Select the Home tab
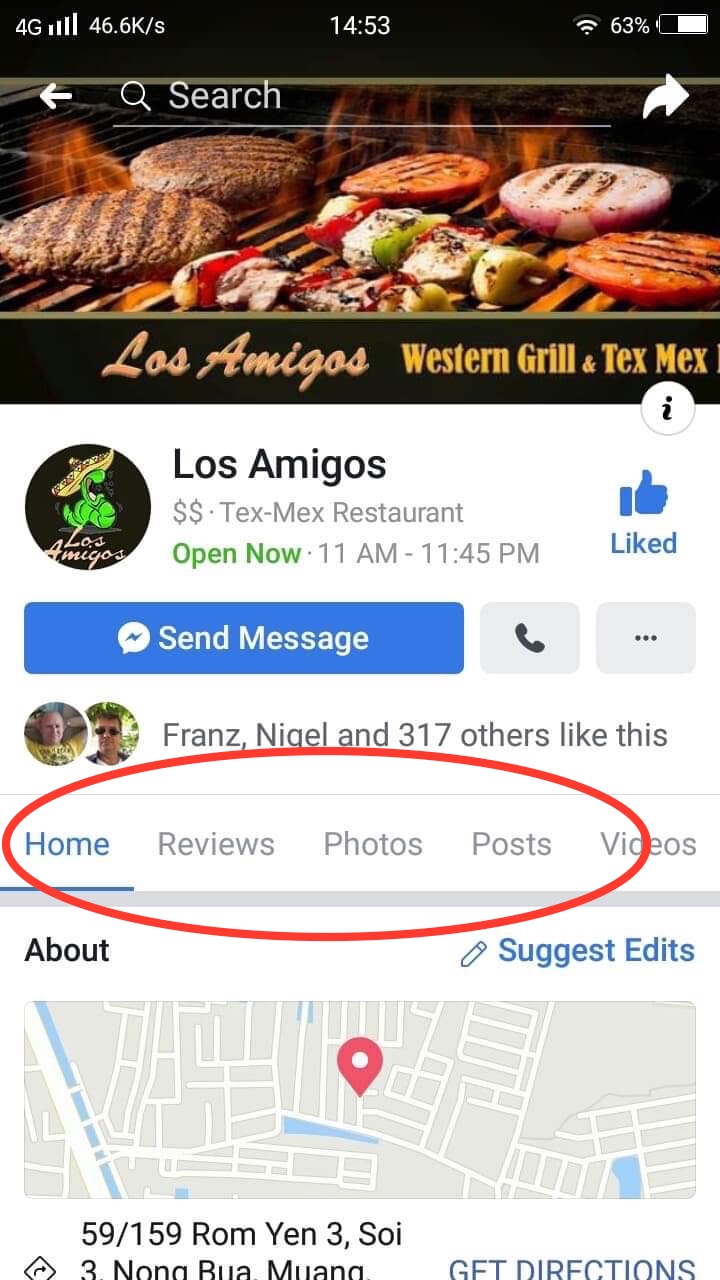Image resolution: width=720 pixels, height=1280 pixels. pos(67,844)
